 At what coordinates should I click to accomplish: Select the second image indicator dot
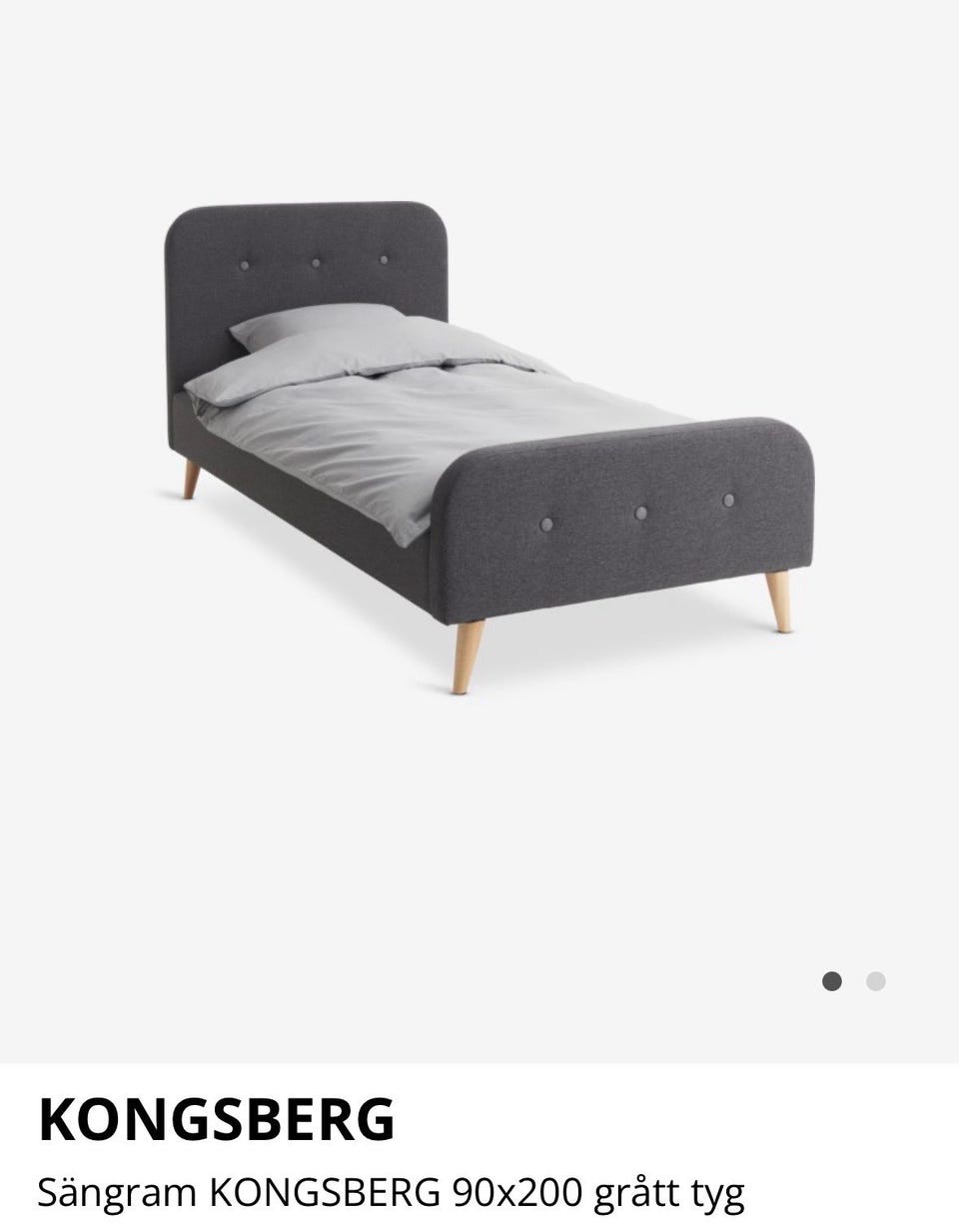(x=876, y=981)
